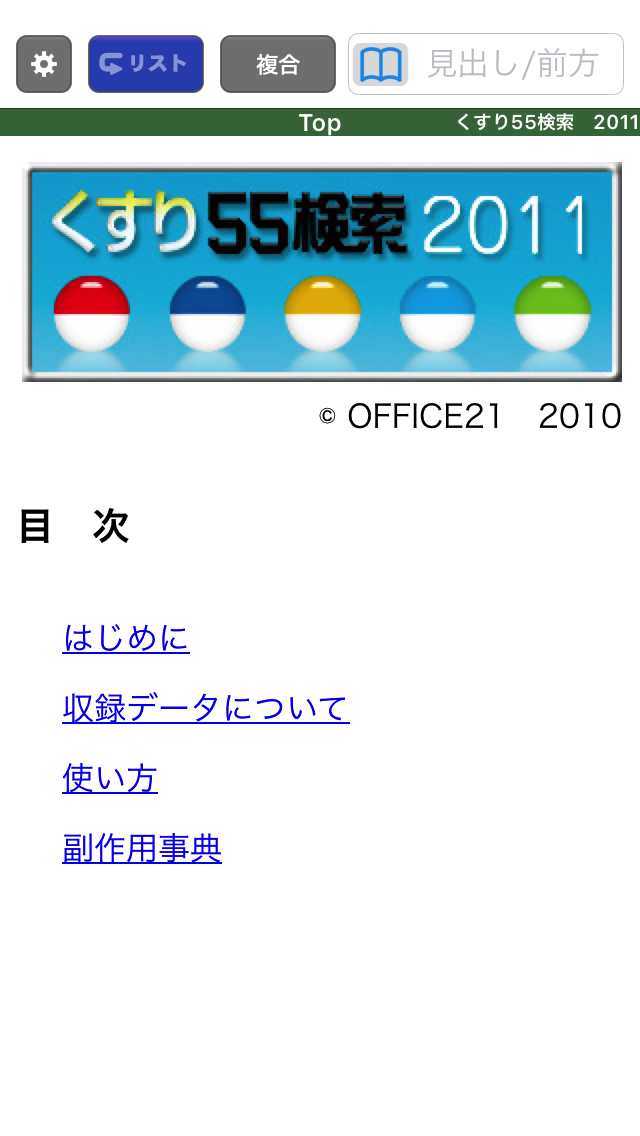Viewport: 640px width, 1136px height.
Task: Open the 複合 search button
Action: point(278,64)
